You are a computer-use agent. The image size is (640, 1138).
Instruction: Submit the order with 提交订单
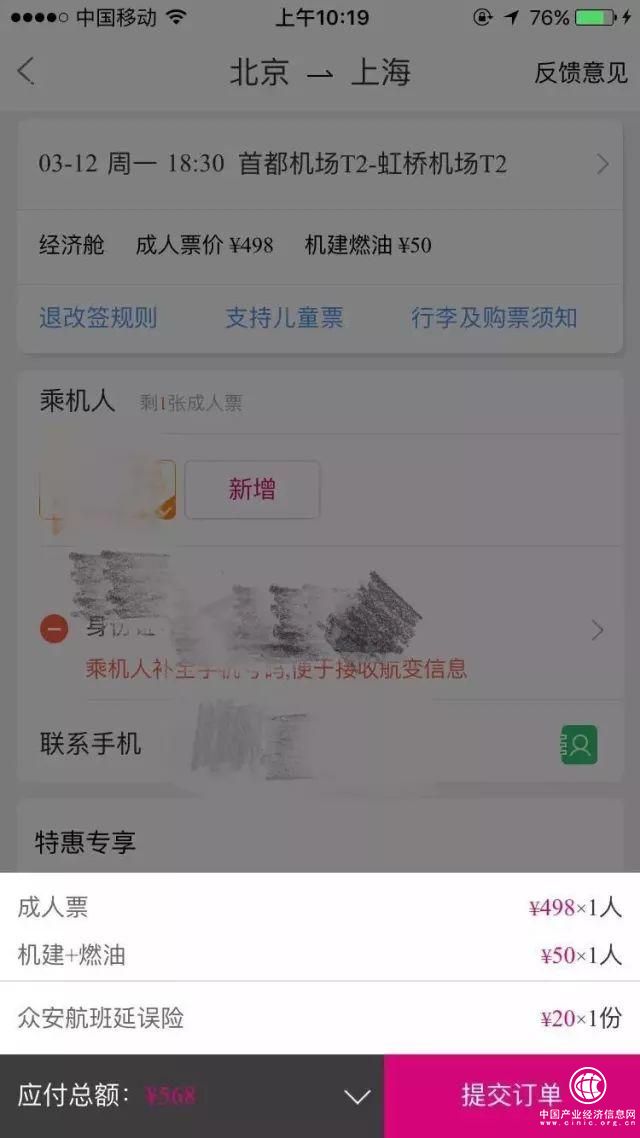click(x=511, y=1095)
